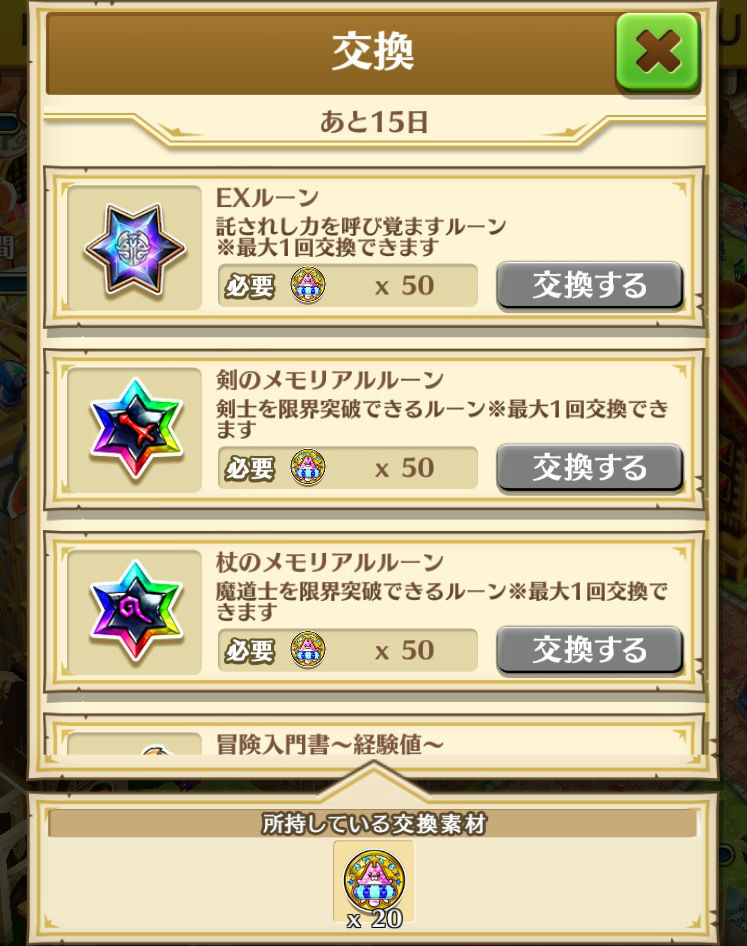Exchange for 剣のメモリアルルーン

(589, 467)
